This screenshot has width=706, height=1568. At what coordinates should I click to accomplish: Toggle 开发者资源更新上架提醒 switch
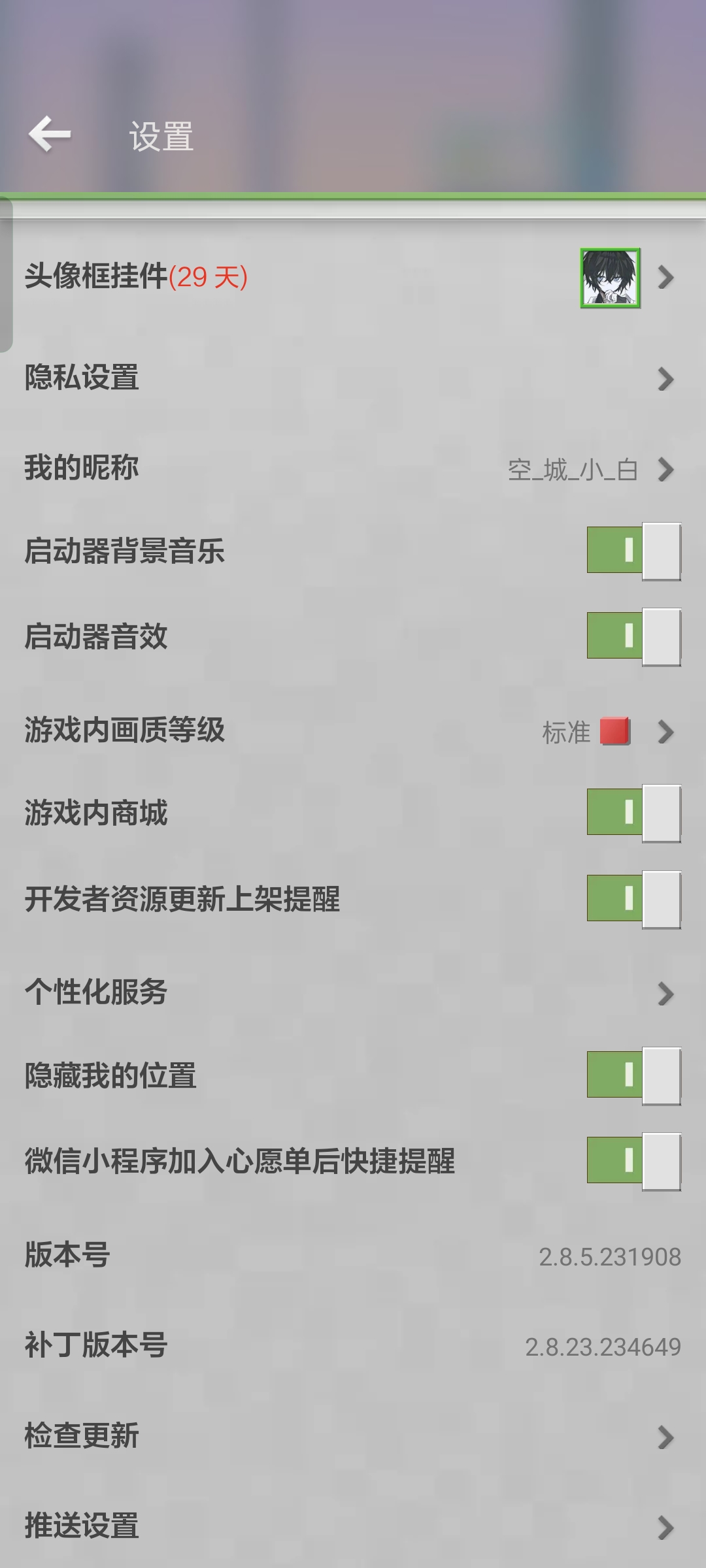pos(633,899)
